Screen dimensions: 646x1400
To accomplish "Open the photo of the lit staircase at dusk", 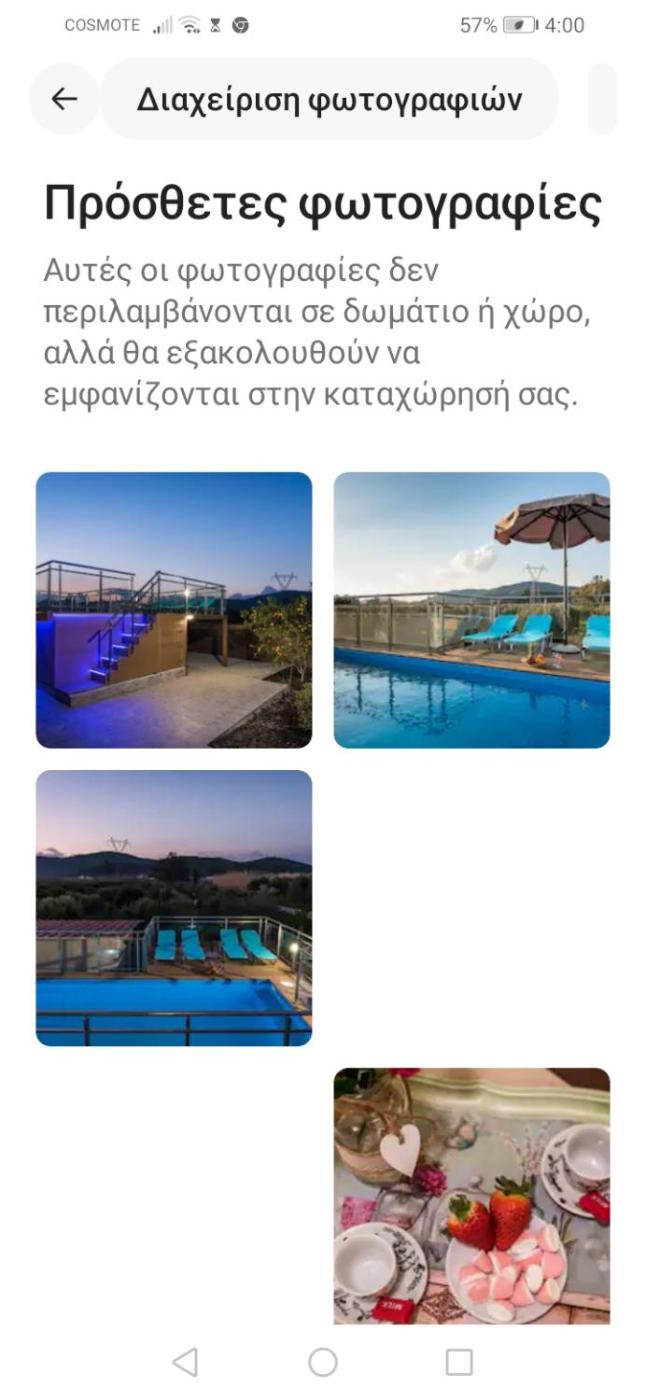I will pos(174,610).
